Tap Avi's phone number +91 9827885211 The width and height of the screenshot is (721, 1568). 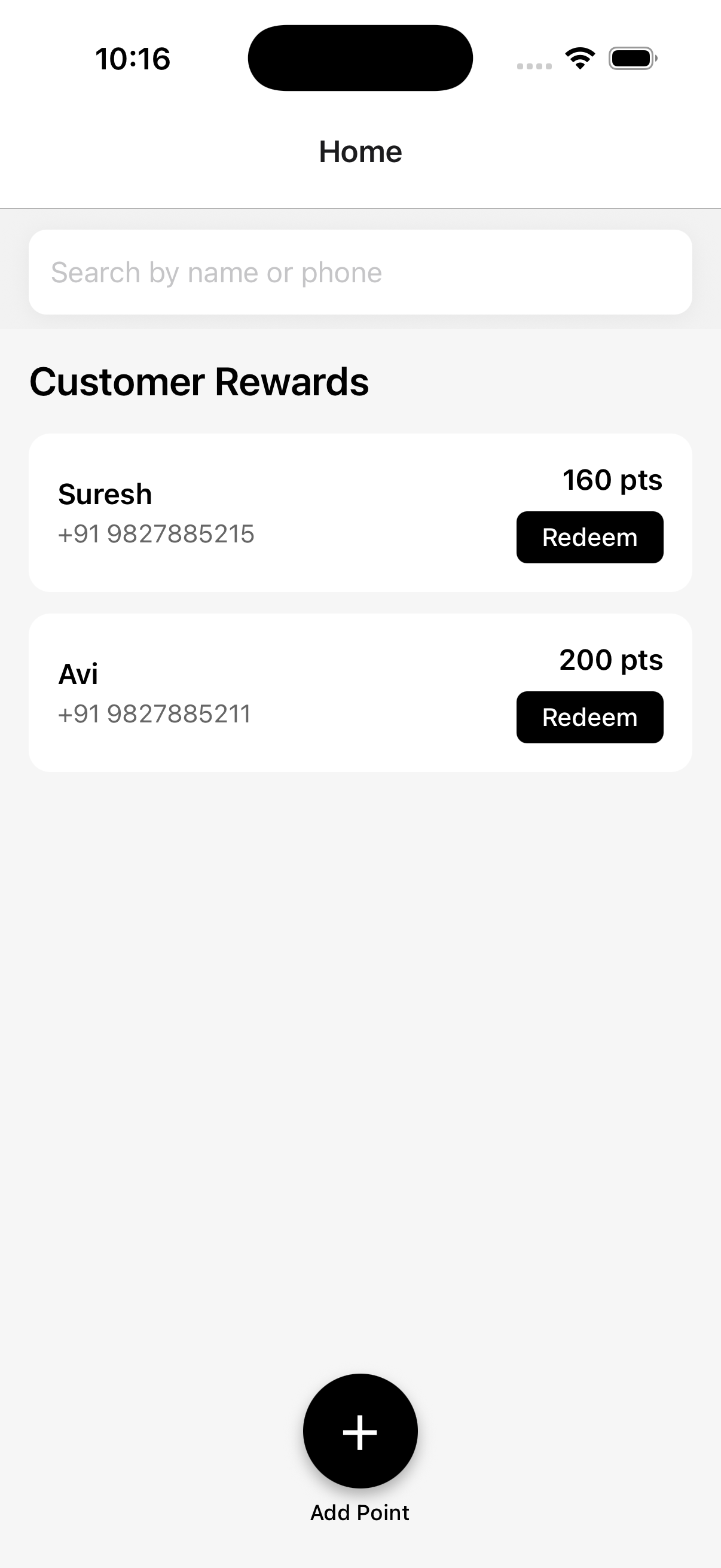[x=155, y=714]
